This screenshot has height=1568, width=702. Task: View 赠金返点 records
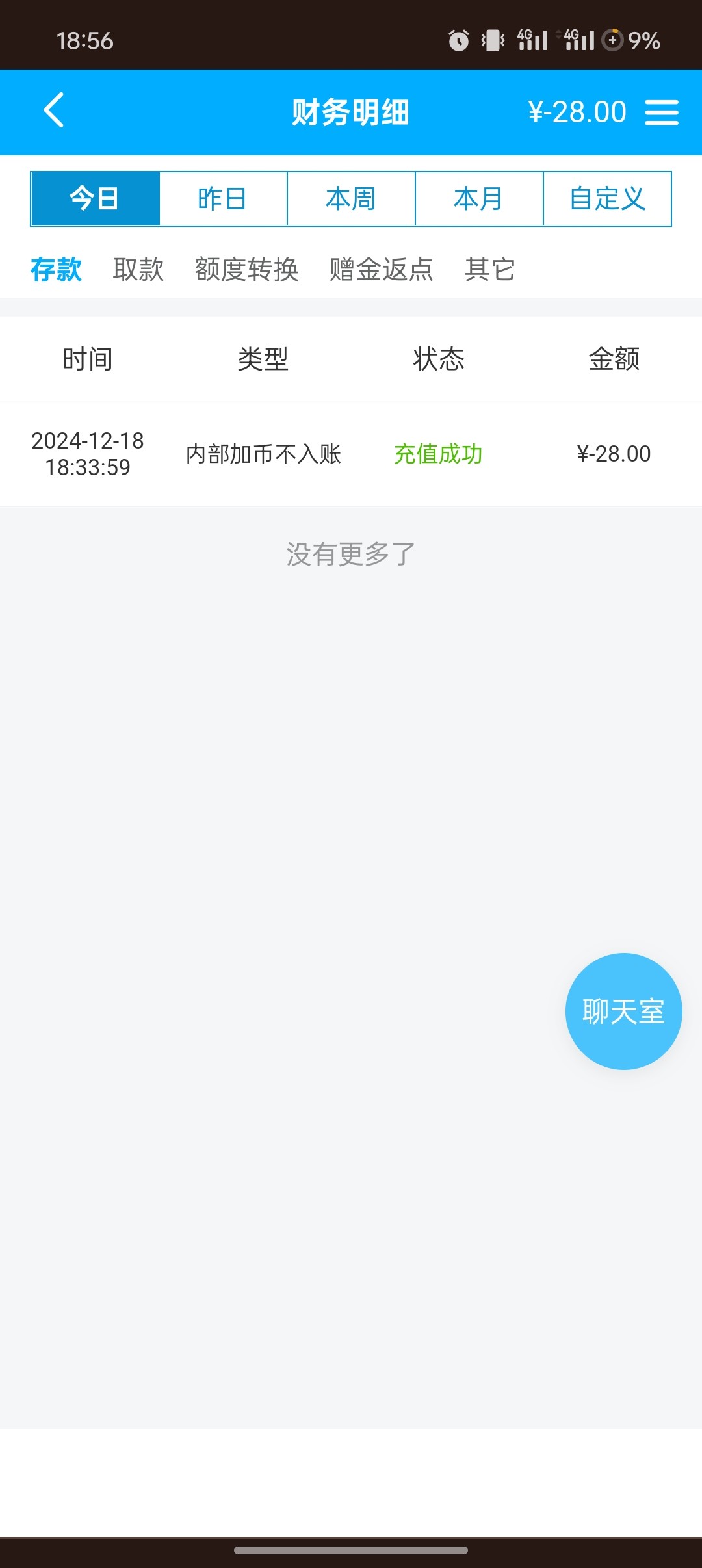382,269
